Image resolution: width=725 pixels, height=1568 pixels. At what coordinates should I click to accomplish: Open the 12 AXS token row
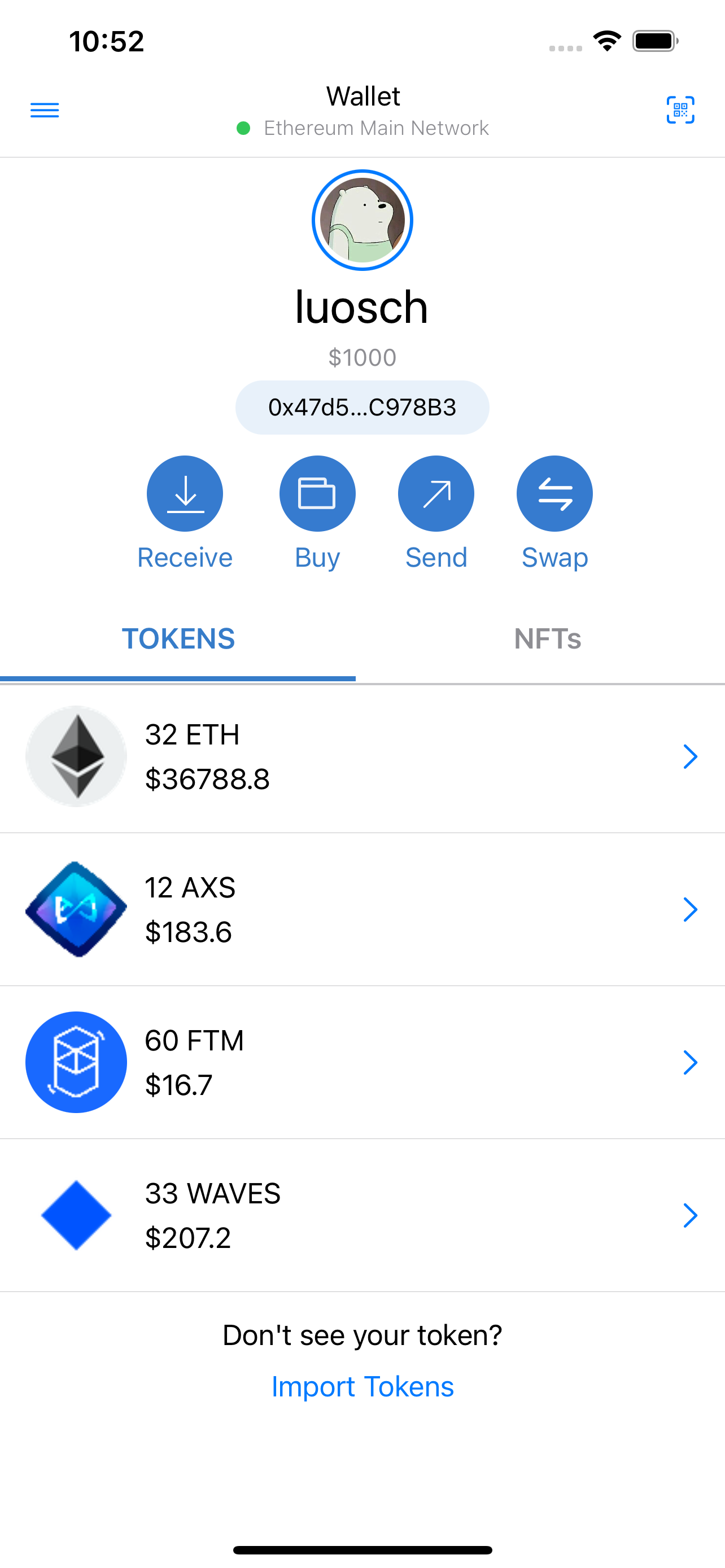pyautogui.click(x=362, y=909)
